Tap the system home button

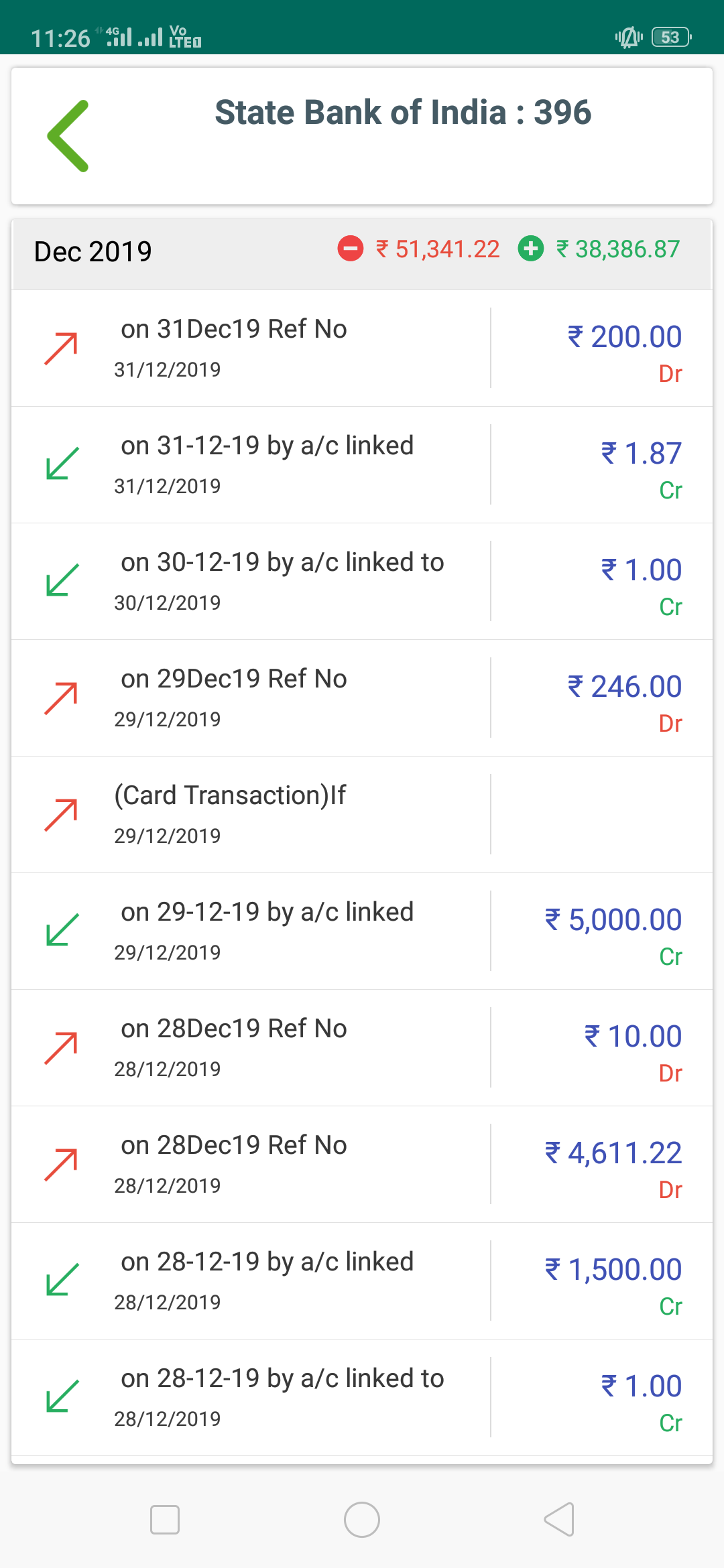coord(362,1520)
